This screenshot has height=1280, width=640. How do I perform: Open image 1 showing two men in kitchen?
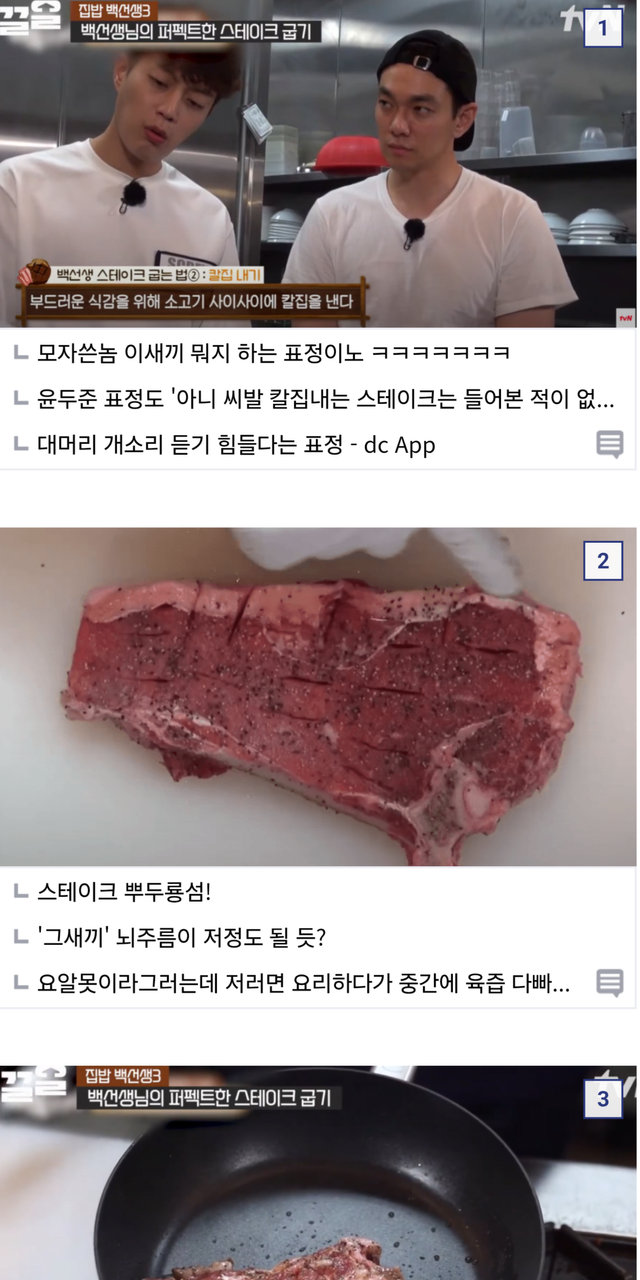click(318, 164)
